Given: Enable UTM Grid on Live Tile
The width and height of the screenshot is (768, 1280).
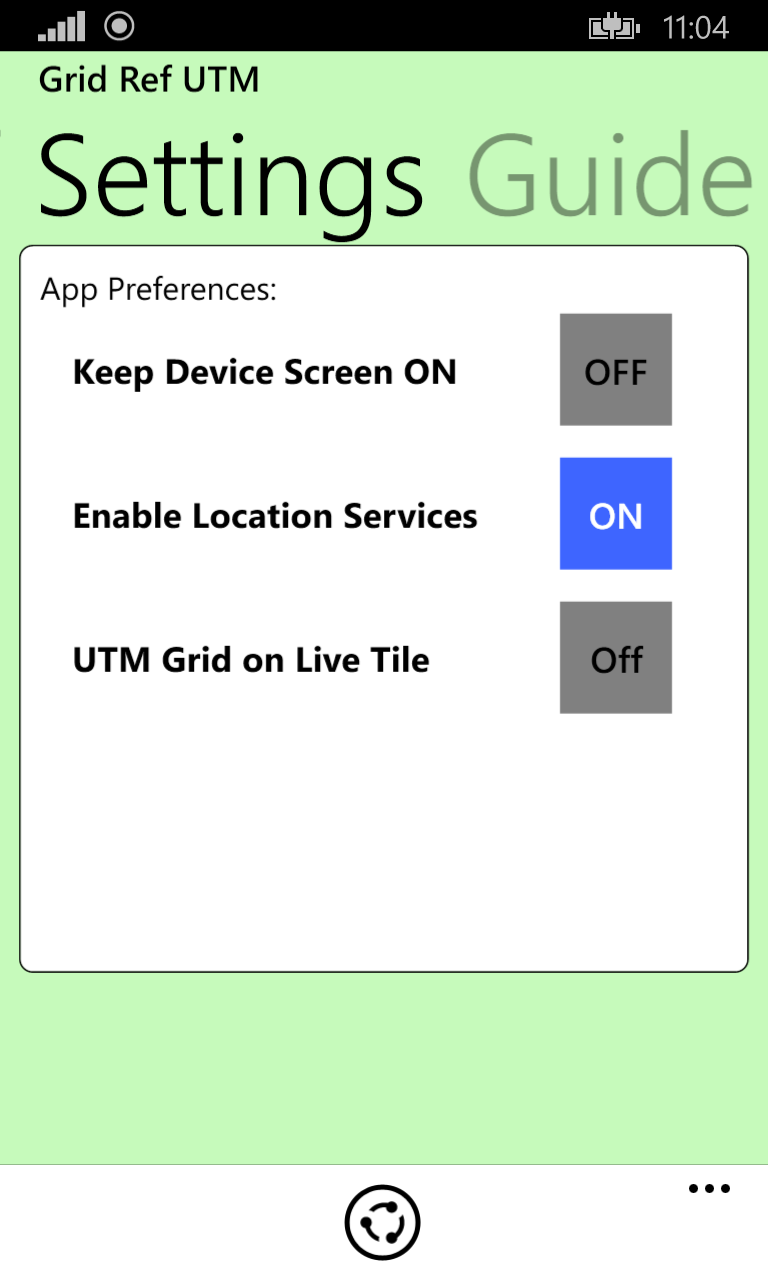Looking at the screenshot, I should coord(616,658).
